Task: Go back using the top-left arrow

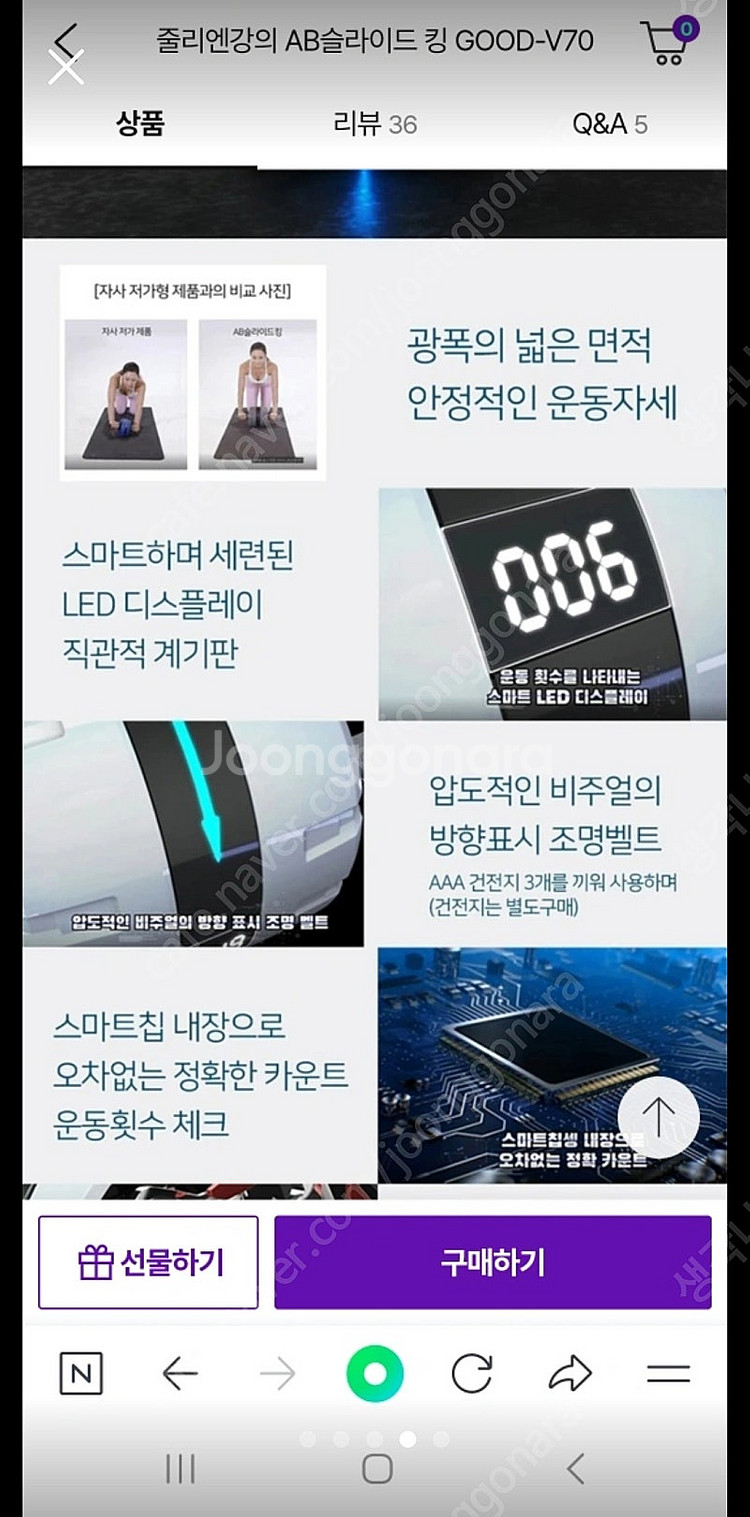Action: click(67, 41)
